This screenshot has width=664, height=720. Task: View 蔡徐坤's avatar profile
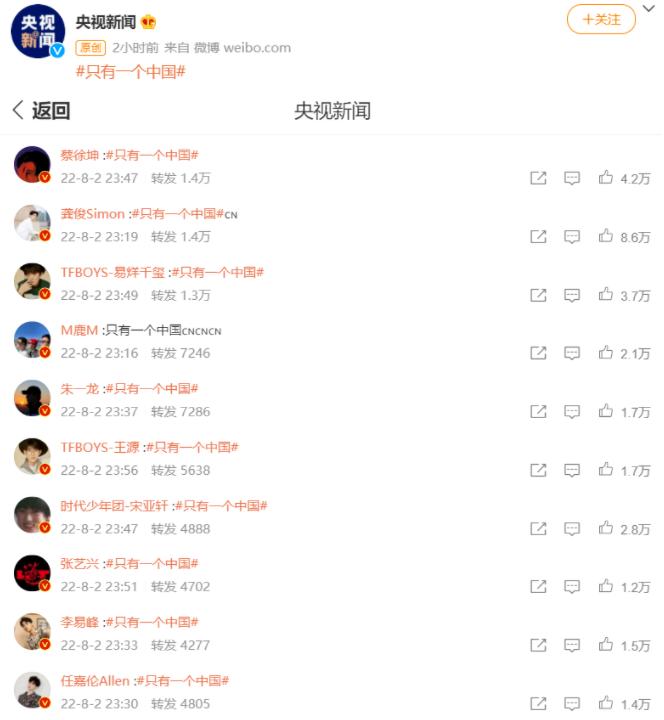click(32, 164)
